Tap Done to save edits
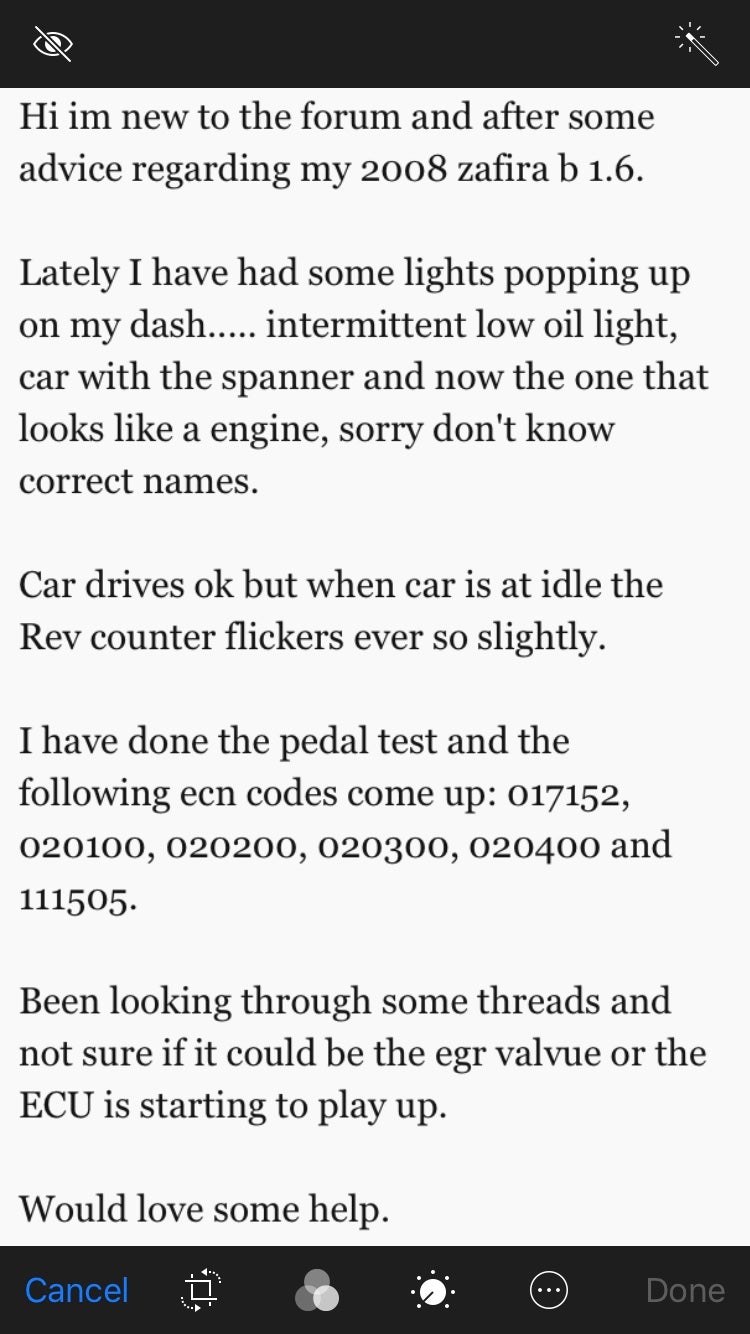 685,1290
